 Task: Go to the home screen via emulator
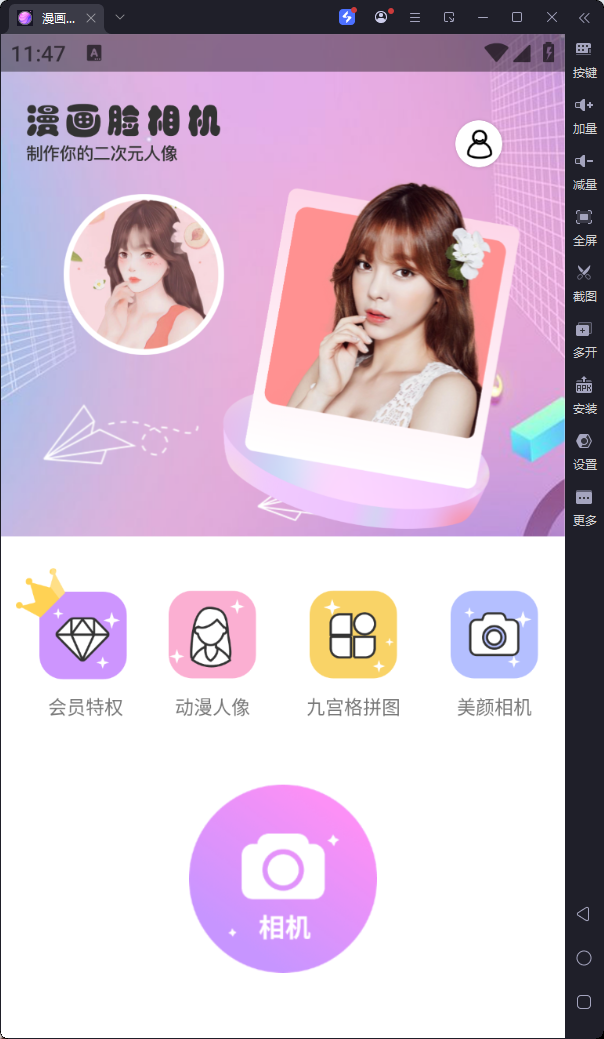[584, 958]
